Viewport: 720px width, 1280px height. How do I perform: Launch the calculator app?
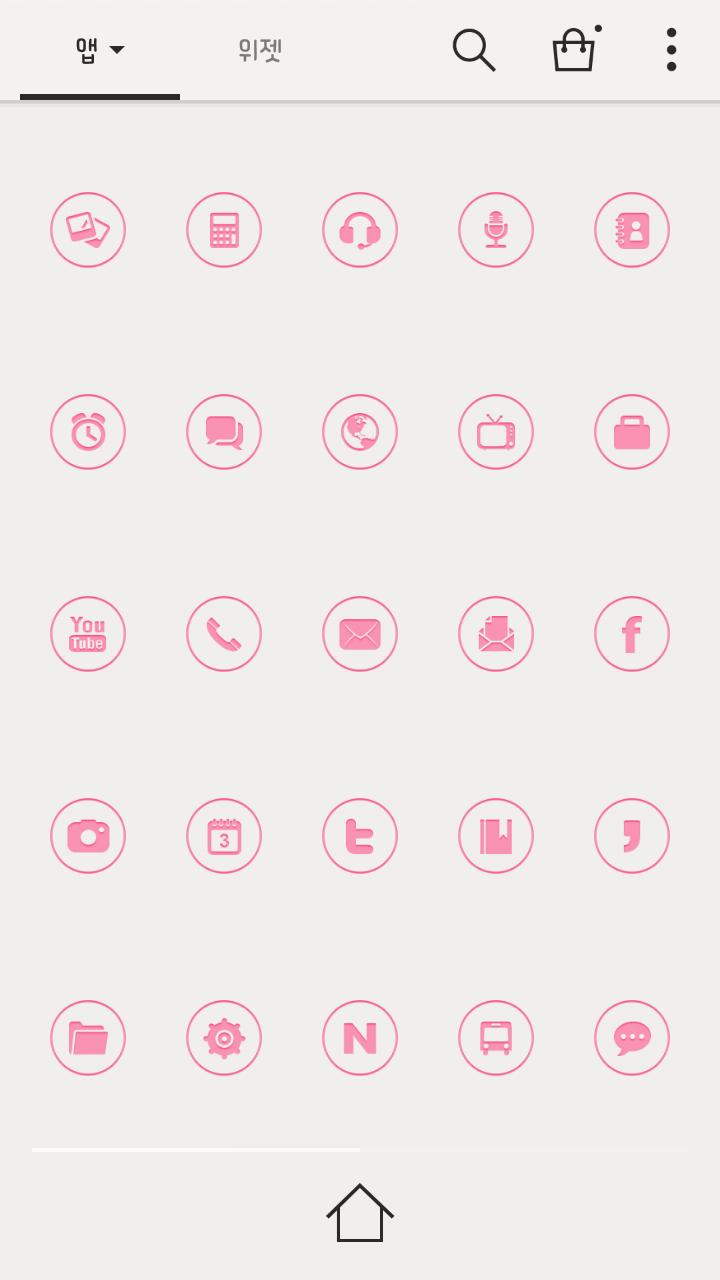[224, 230]
